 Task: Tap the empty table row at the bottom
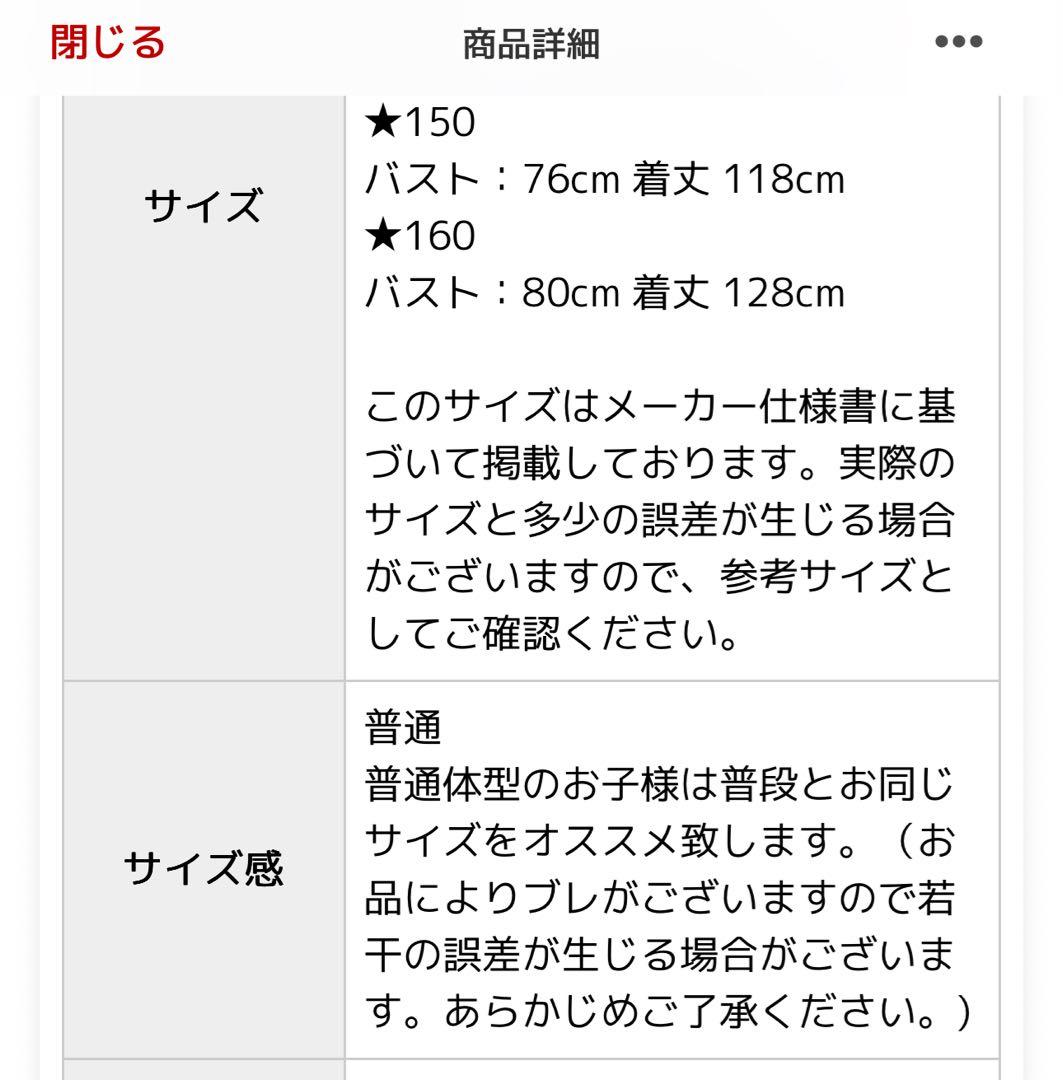click(530, 1072)
